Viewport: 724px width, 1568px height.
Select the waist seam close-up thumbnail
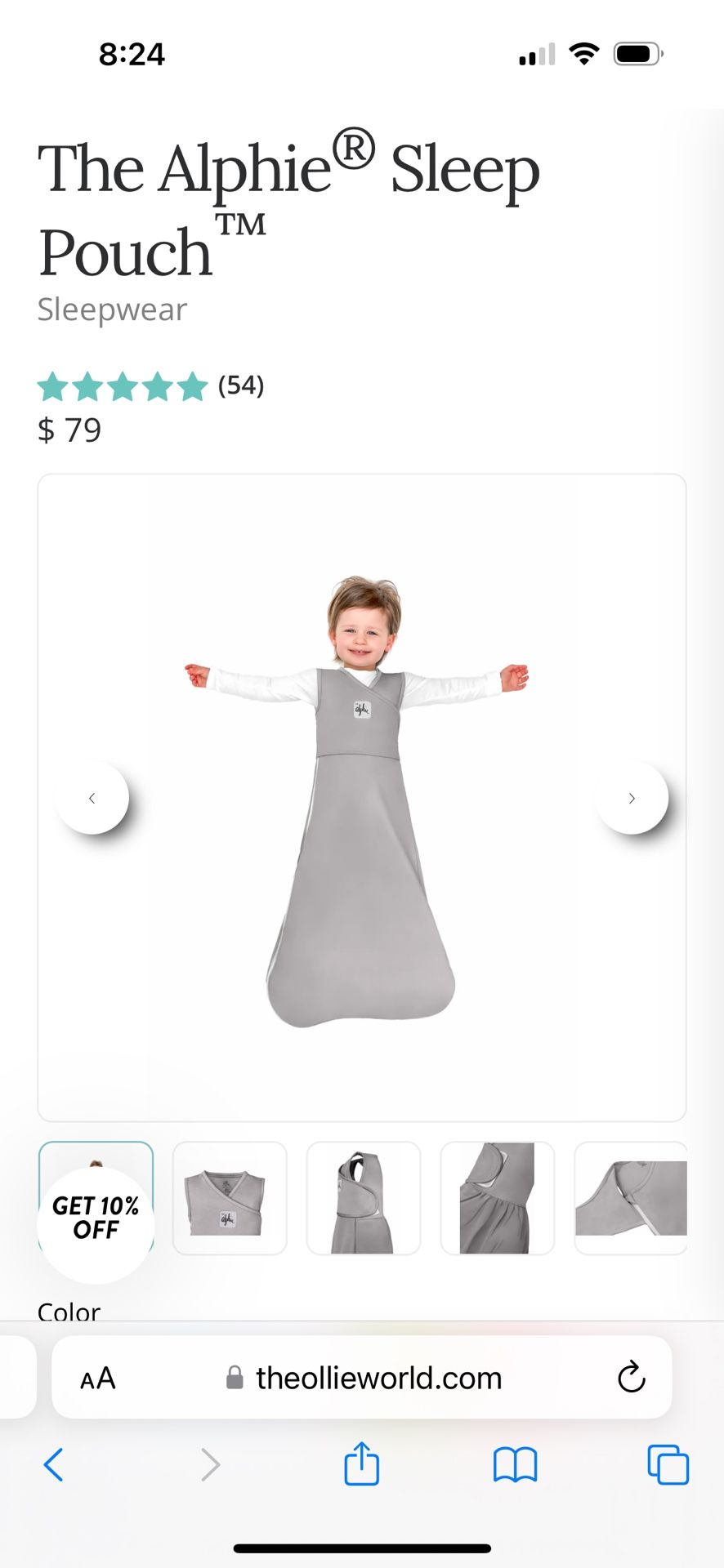pyautogui.click(x=497, y=1198)
